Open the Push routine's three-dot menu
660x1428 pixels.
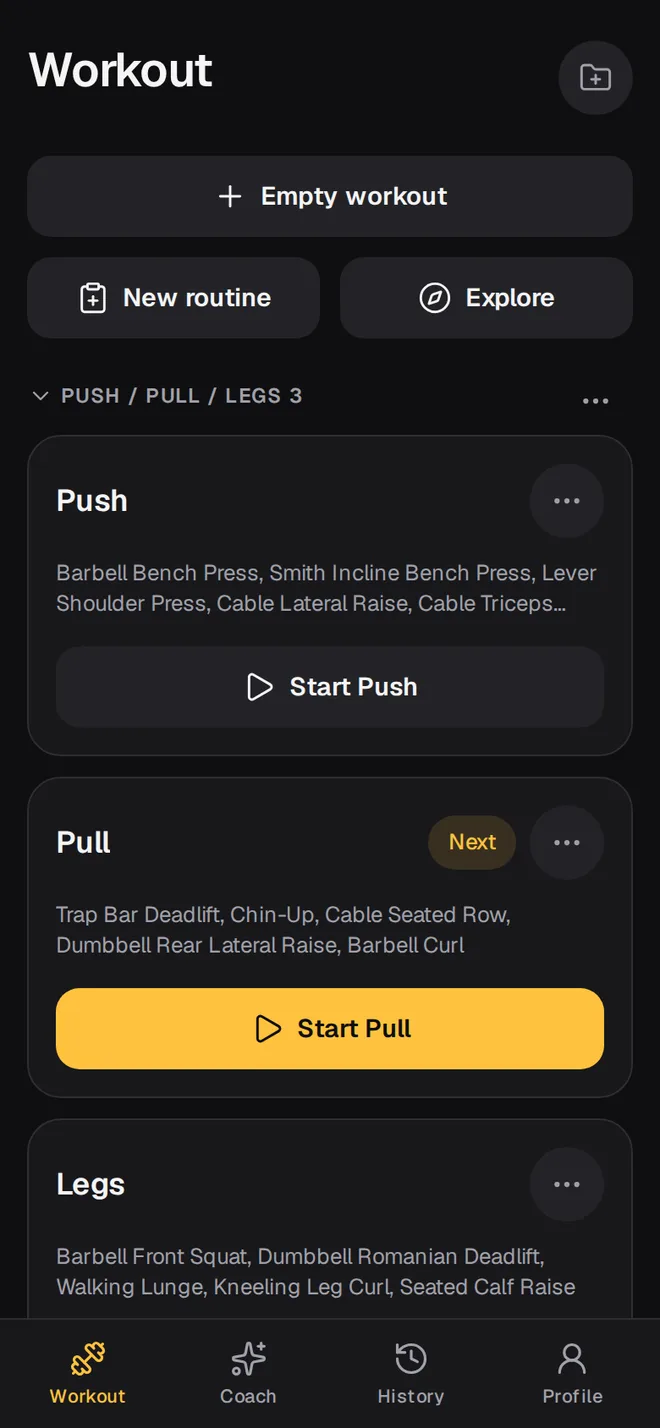567,501
